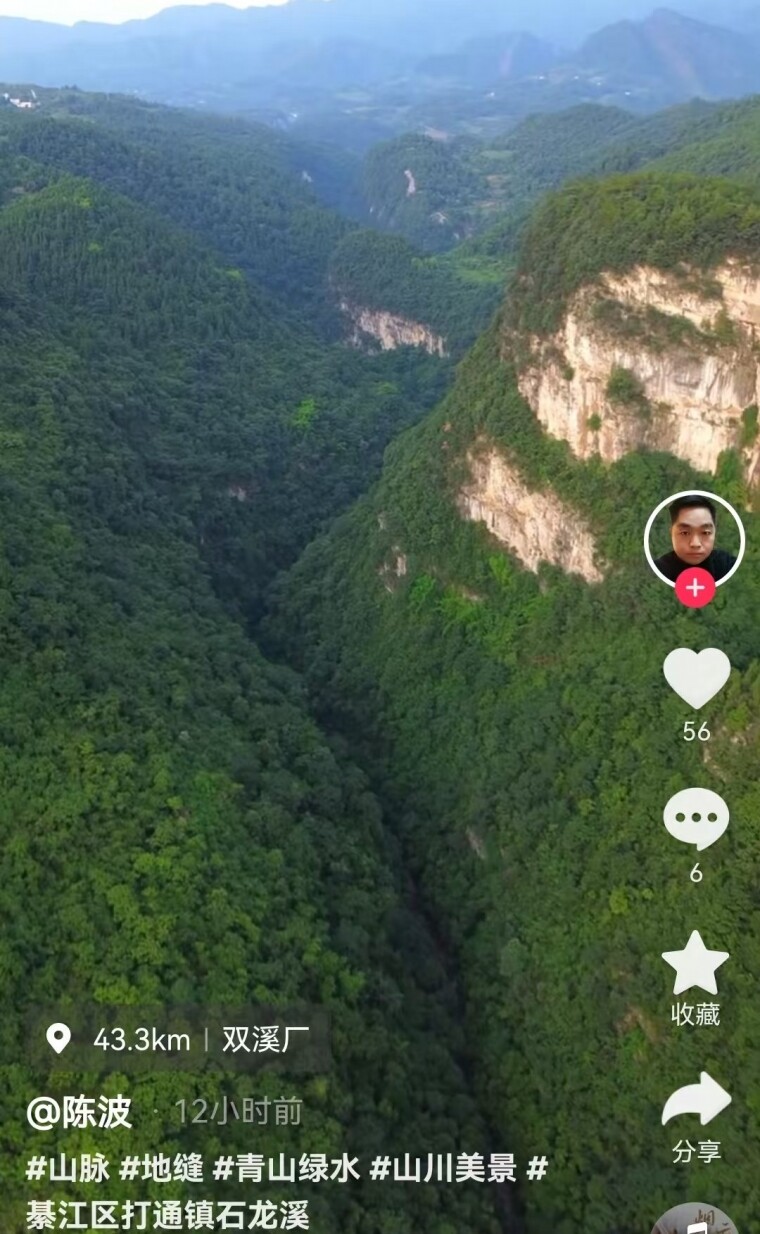Open the spinning music disc icon
Image resolution: width=760 pixels, height=1234 pixels.
pos(696,1220)
